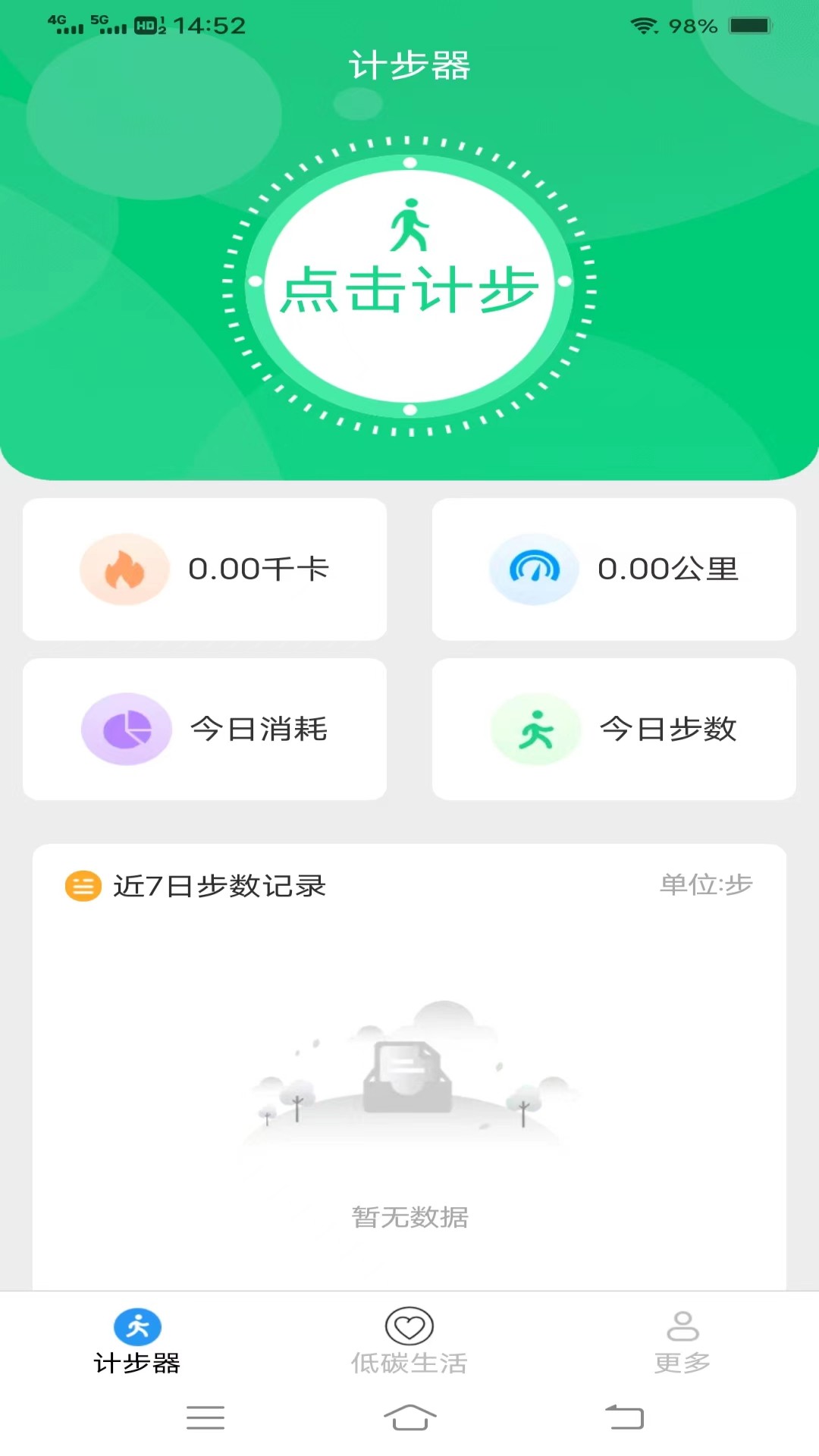Click the blue speedometer distance icon

[534, 570]
